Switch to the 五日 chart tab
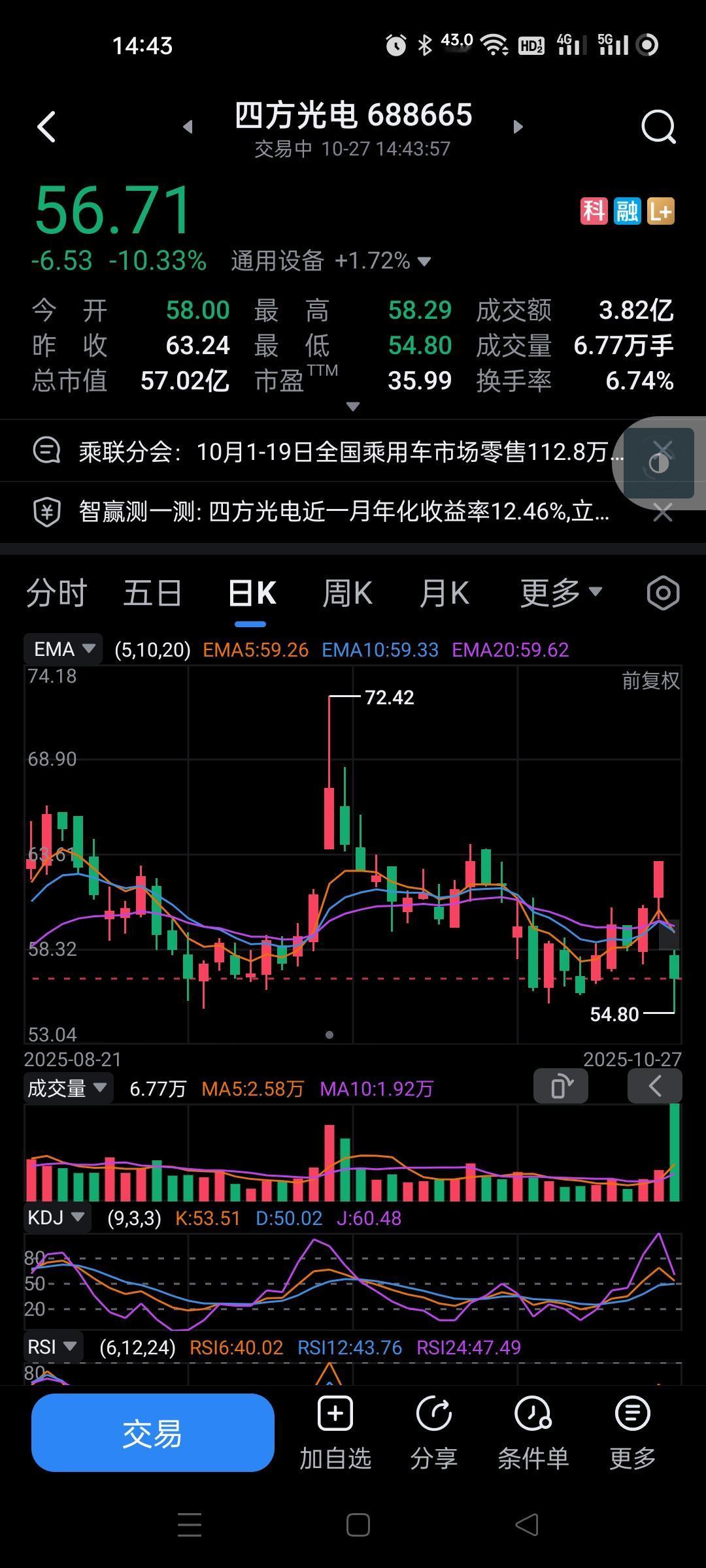Screen dimensions: 706x1568 (152, 593)
